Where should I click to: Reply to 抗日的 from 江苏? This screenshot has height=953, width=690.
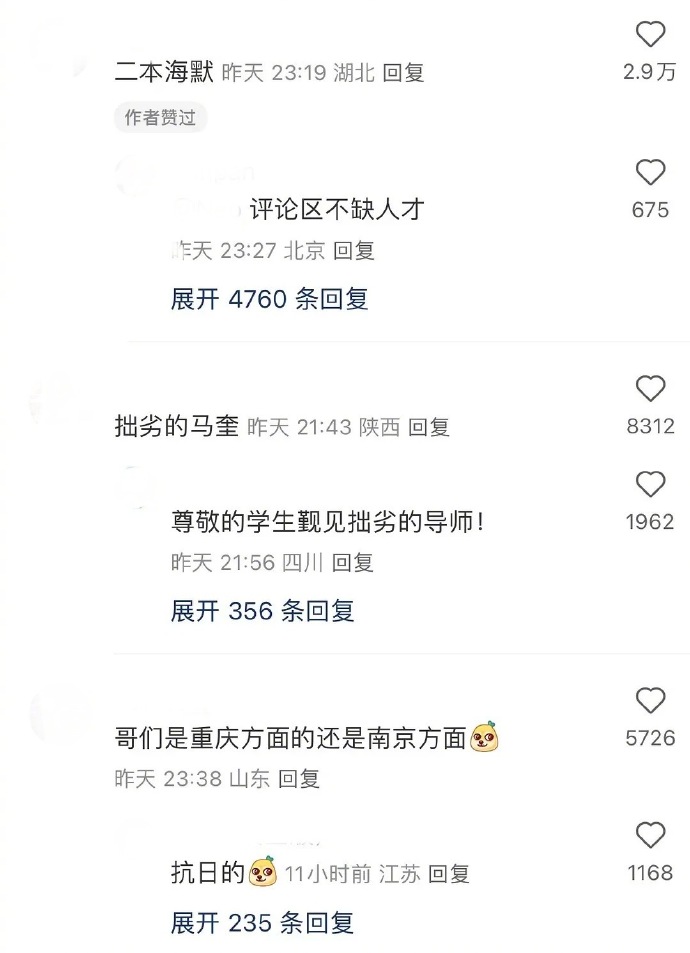pyautogui.click(x=449, y=873)
